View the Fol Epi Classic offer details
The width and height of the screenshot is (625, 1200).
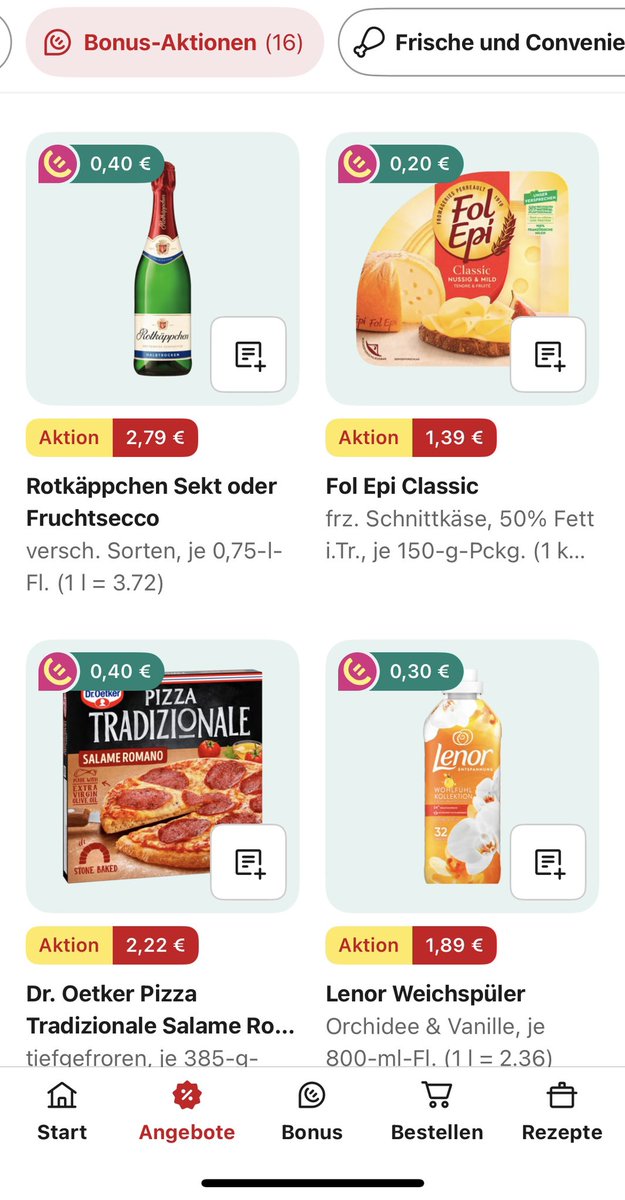[x=402, y=486]
